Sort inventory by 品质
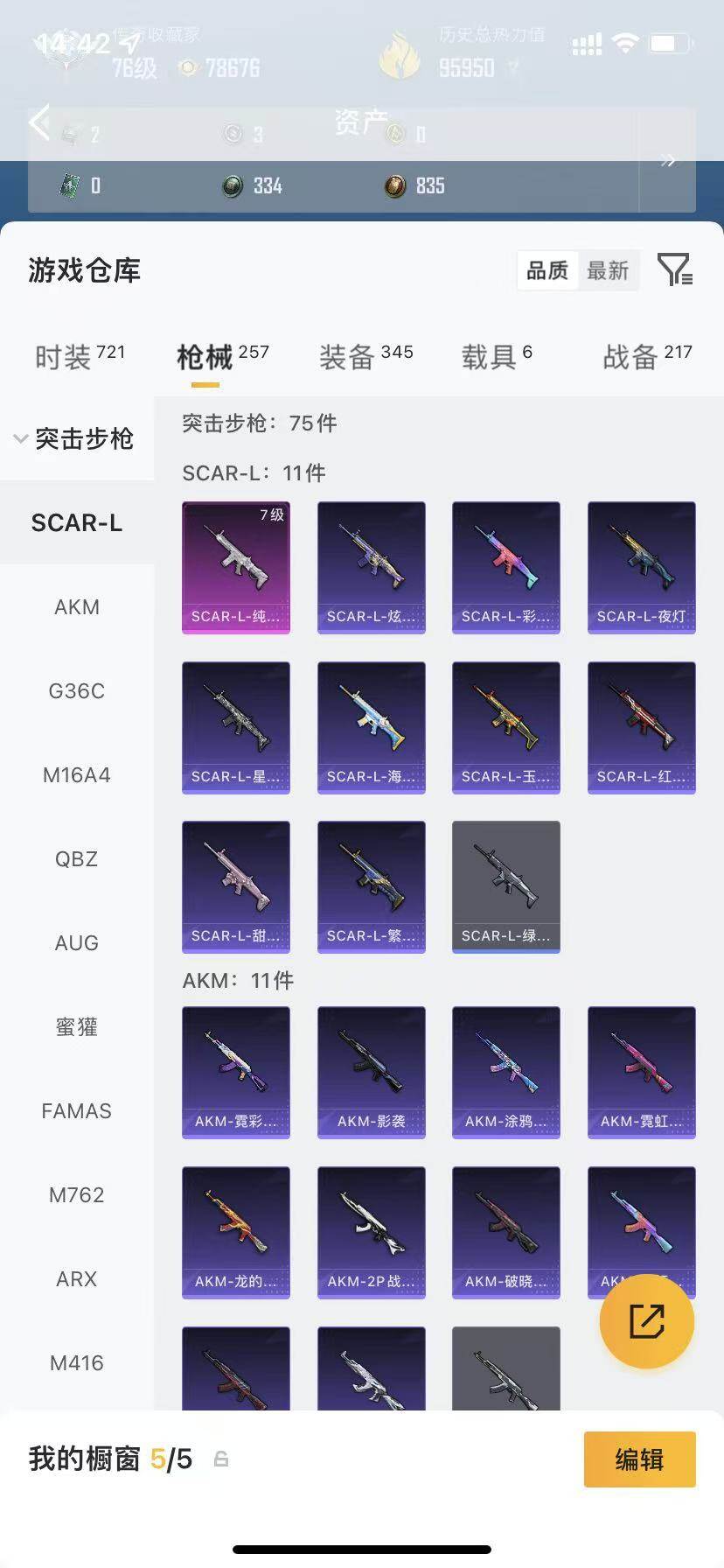Image resolution: width=724 pixels, height=1568 pixels. tap(547, 270)
